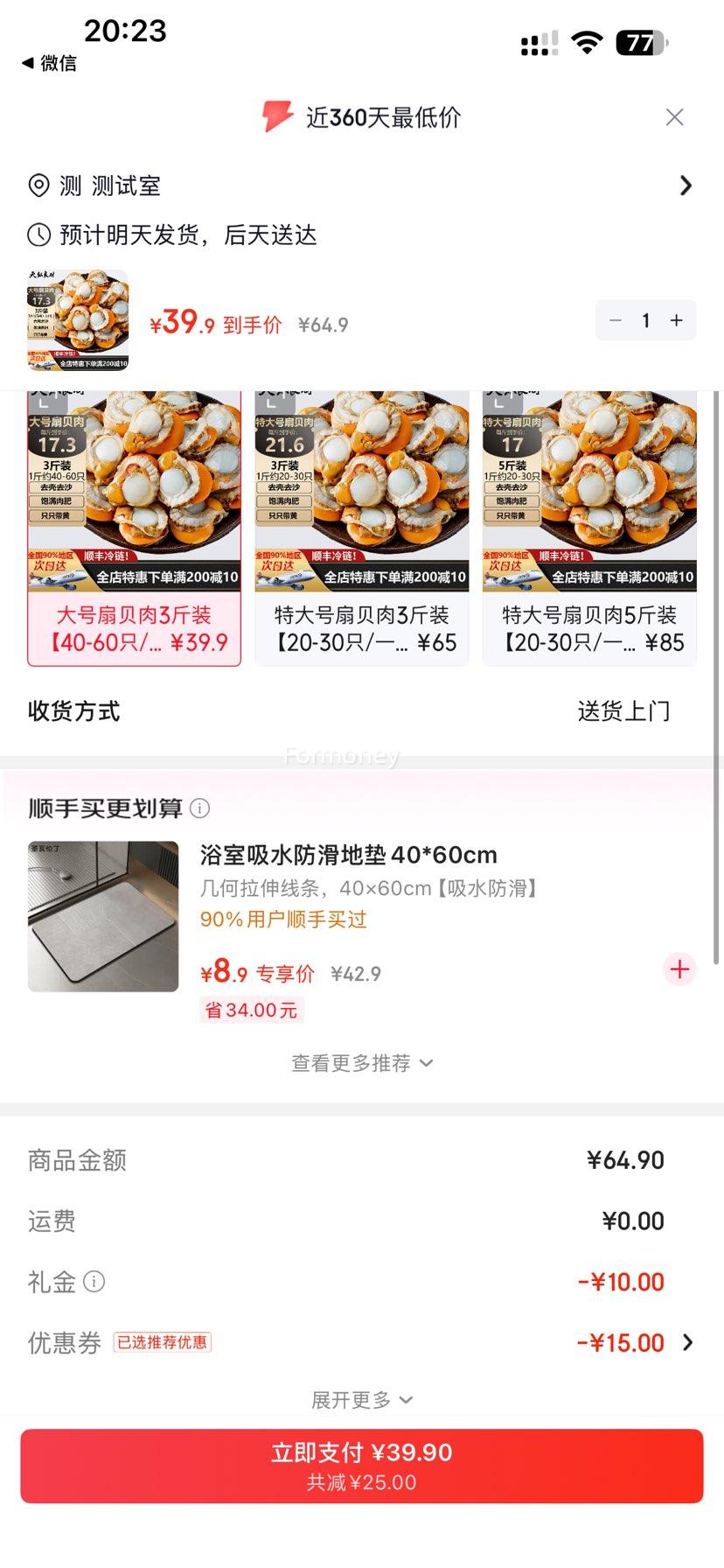The height and width of the screenshot is (1568, 724).
Task: Click the battery indicator in the status bar
Action: coord(641,42)
